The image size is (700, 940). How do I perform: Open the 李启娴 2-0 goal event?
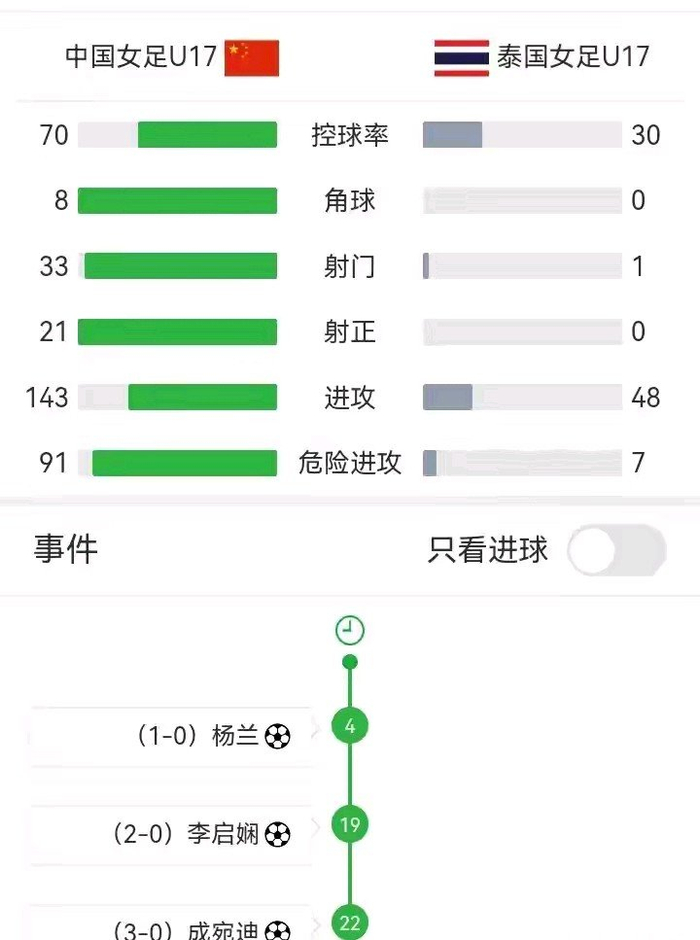[171, 834]
